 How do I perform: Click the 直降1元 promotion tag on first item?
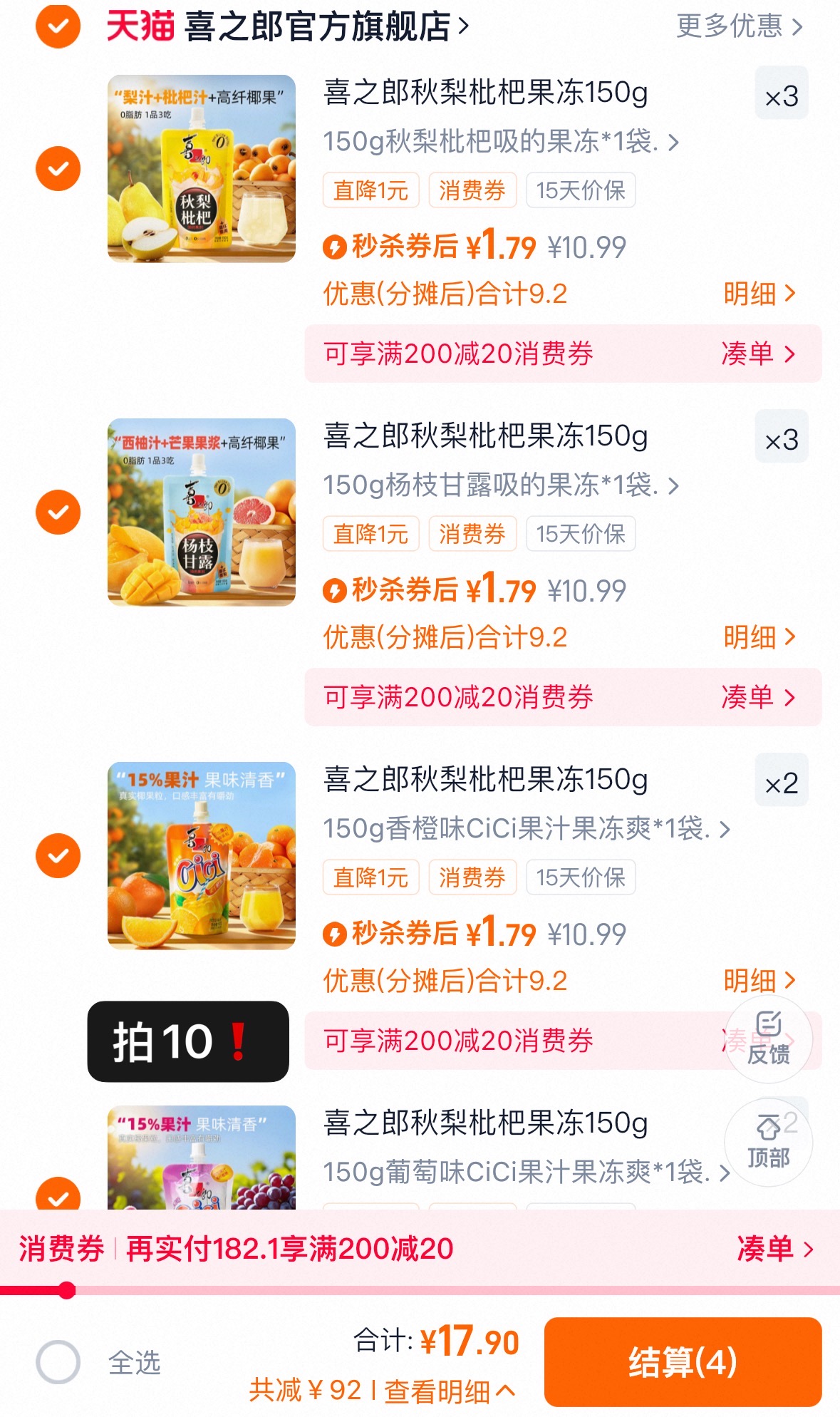(x=370, y=190)
